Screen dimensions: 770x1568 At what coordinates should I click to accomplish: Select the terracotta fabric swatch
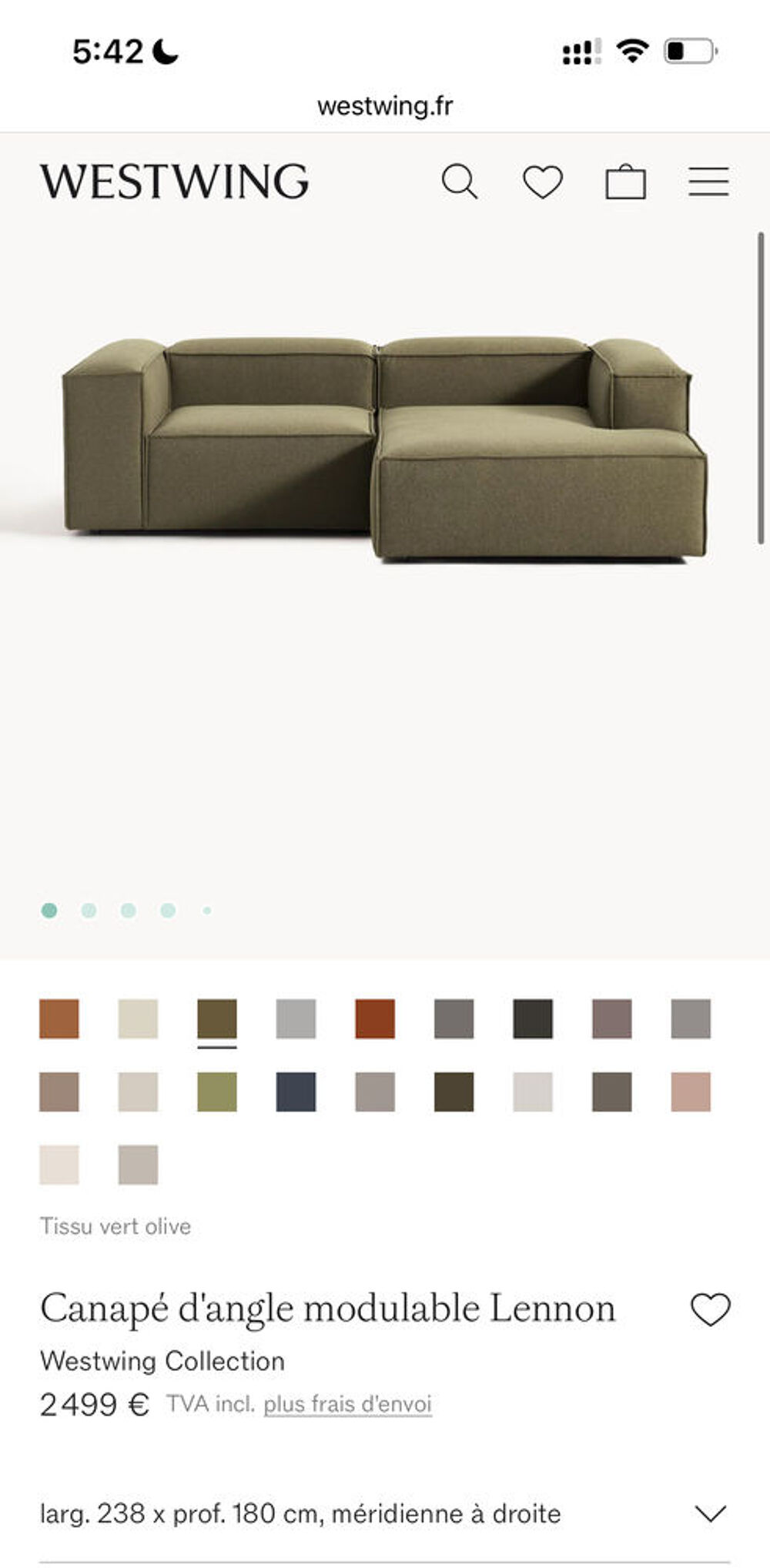pyautogui.click(x=59, y=1018)
